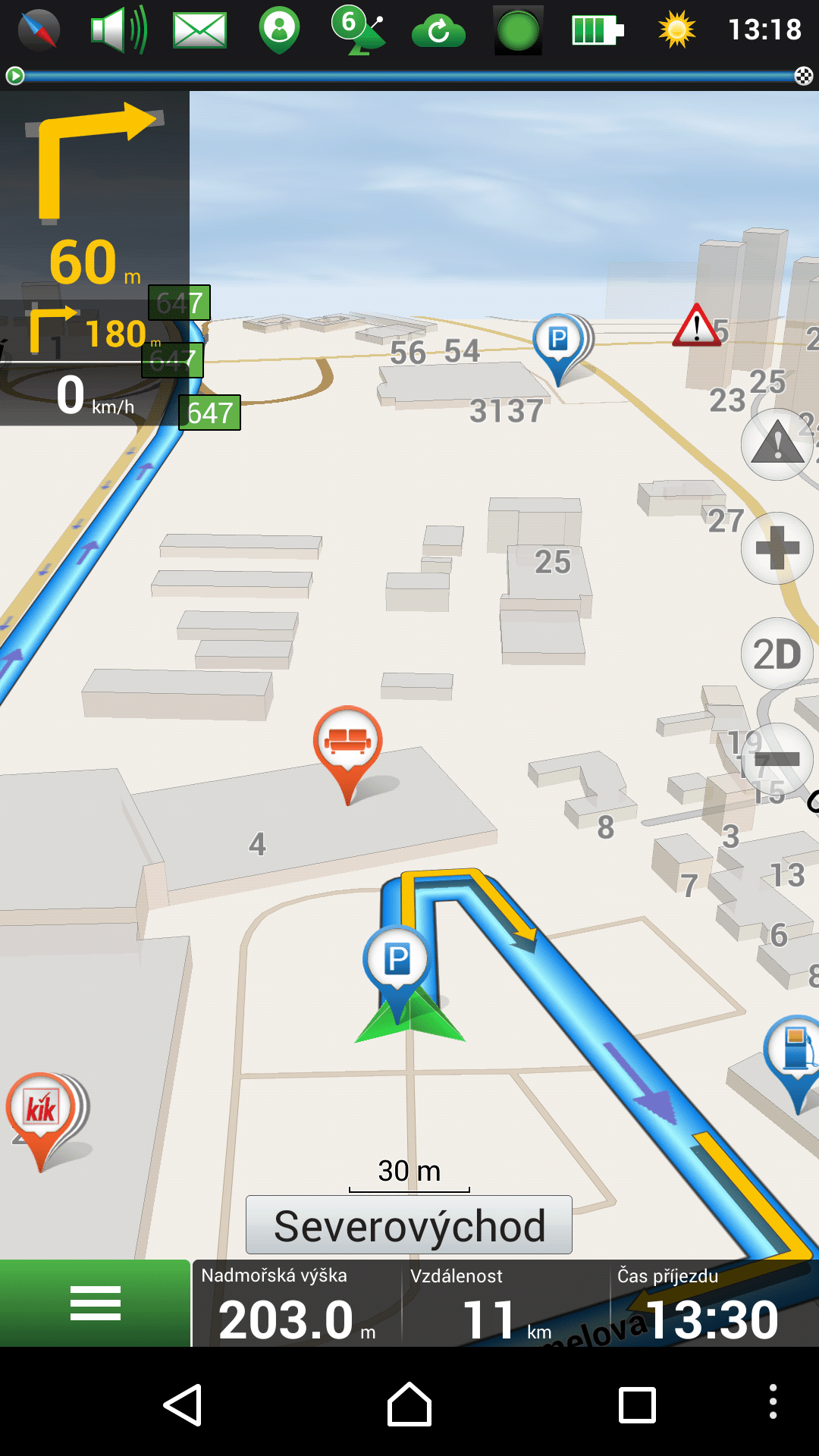The height and width of the screenshot is (1456, 819).
Task: Switch map to 2D view
Action: point(777,654)
